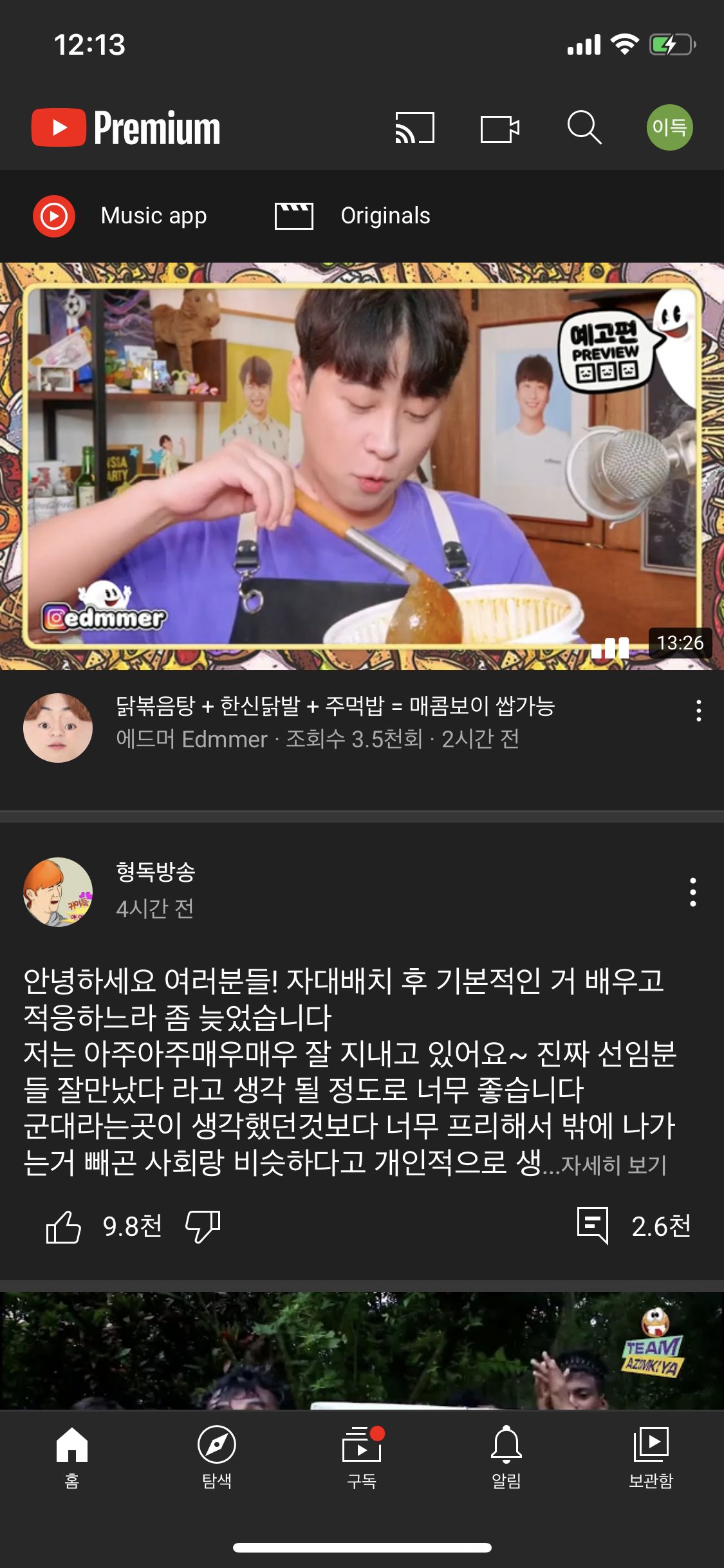The width and height of the screenshot is (724, 1568).
Task: Like the 형독방송 community post
Action: (64, 1226)
